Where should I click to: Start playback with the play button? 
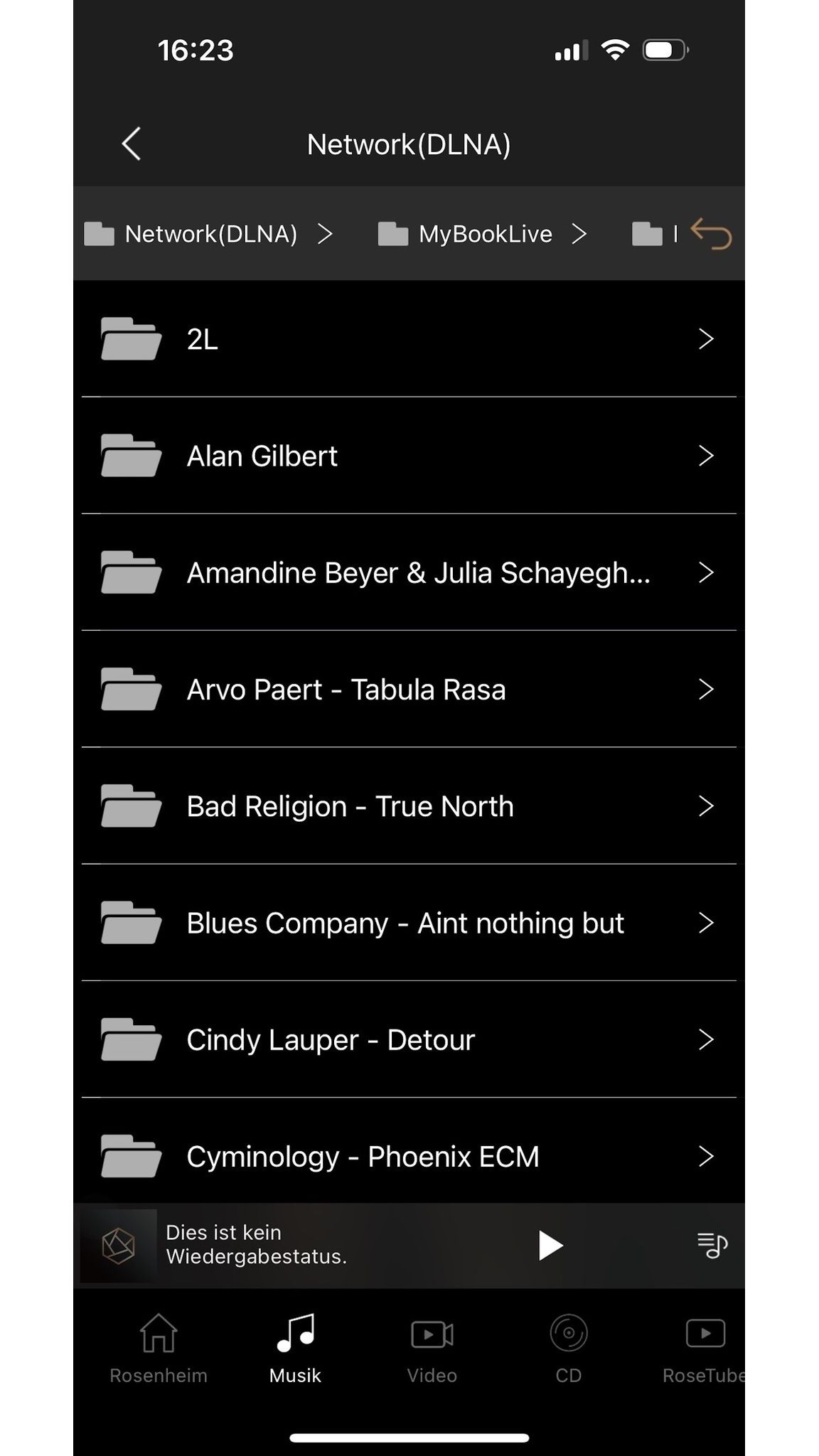pyautogui.click(x=550, y=1245)
